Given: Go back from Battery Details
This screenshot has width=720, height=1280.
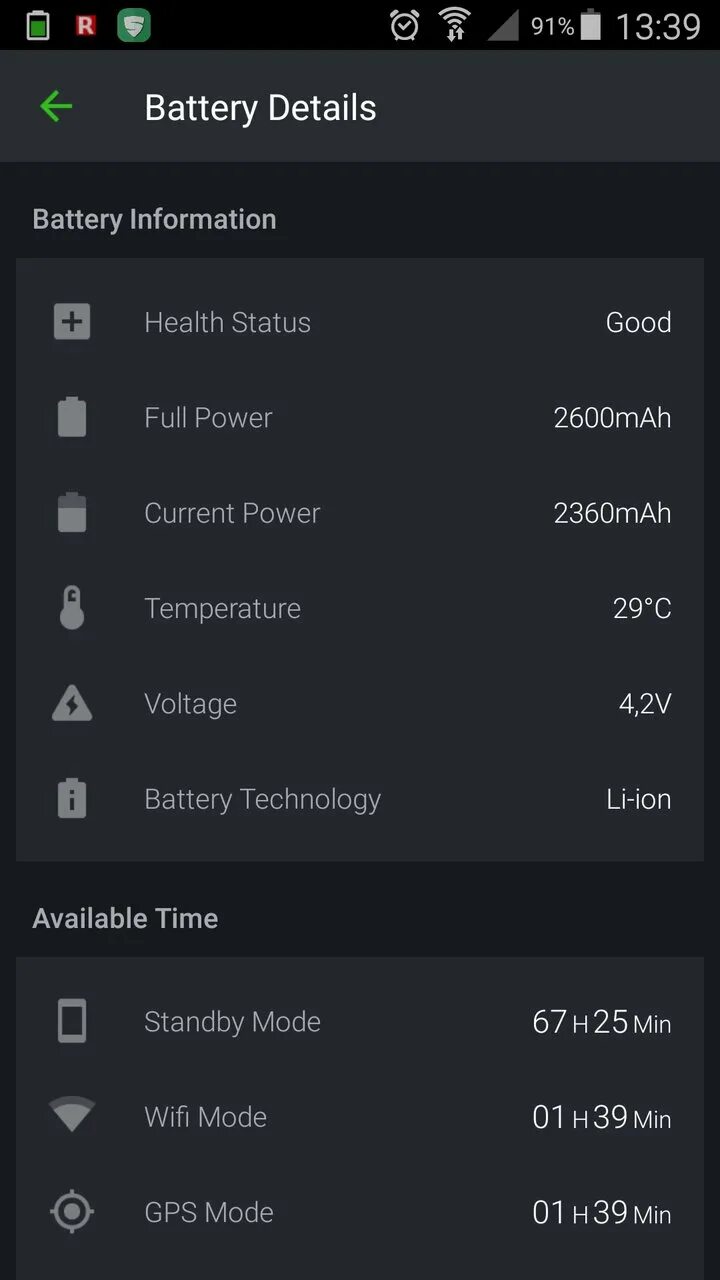Looking at the screenshot, I should (56, 107).
